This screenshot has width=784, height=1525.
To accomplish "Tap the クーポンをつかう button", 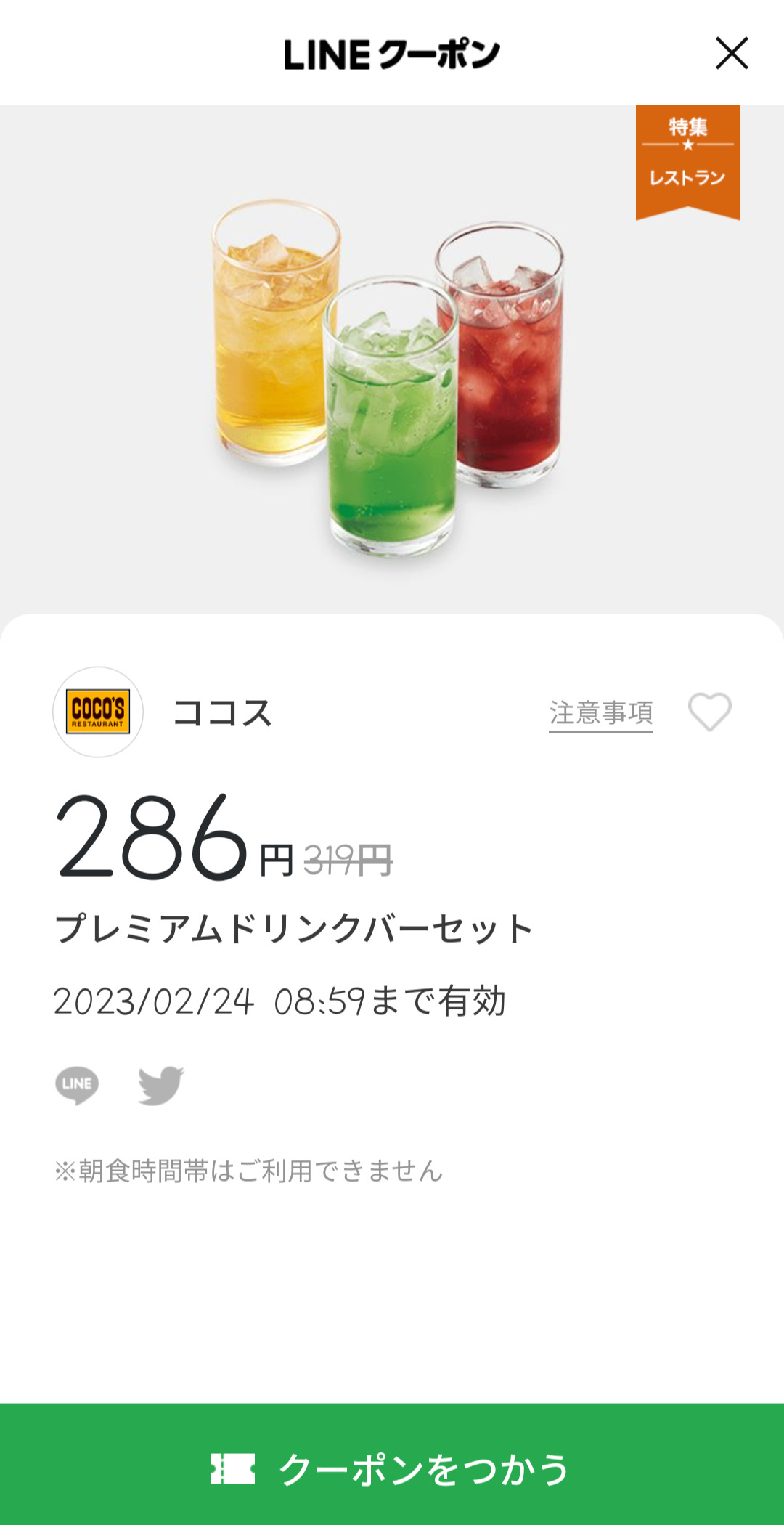I will tap(392, 1468).
